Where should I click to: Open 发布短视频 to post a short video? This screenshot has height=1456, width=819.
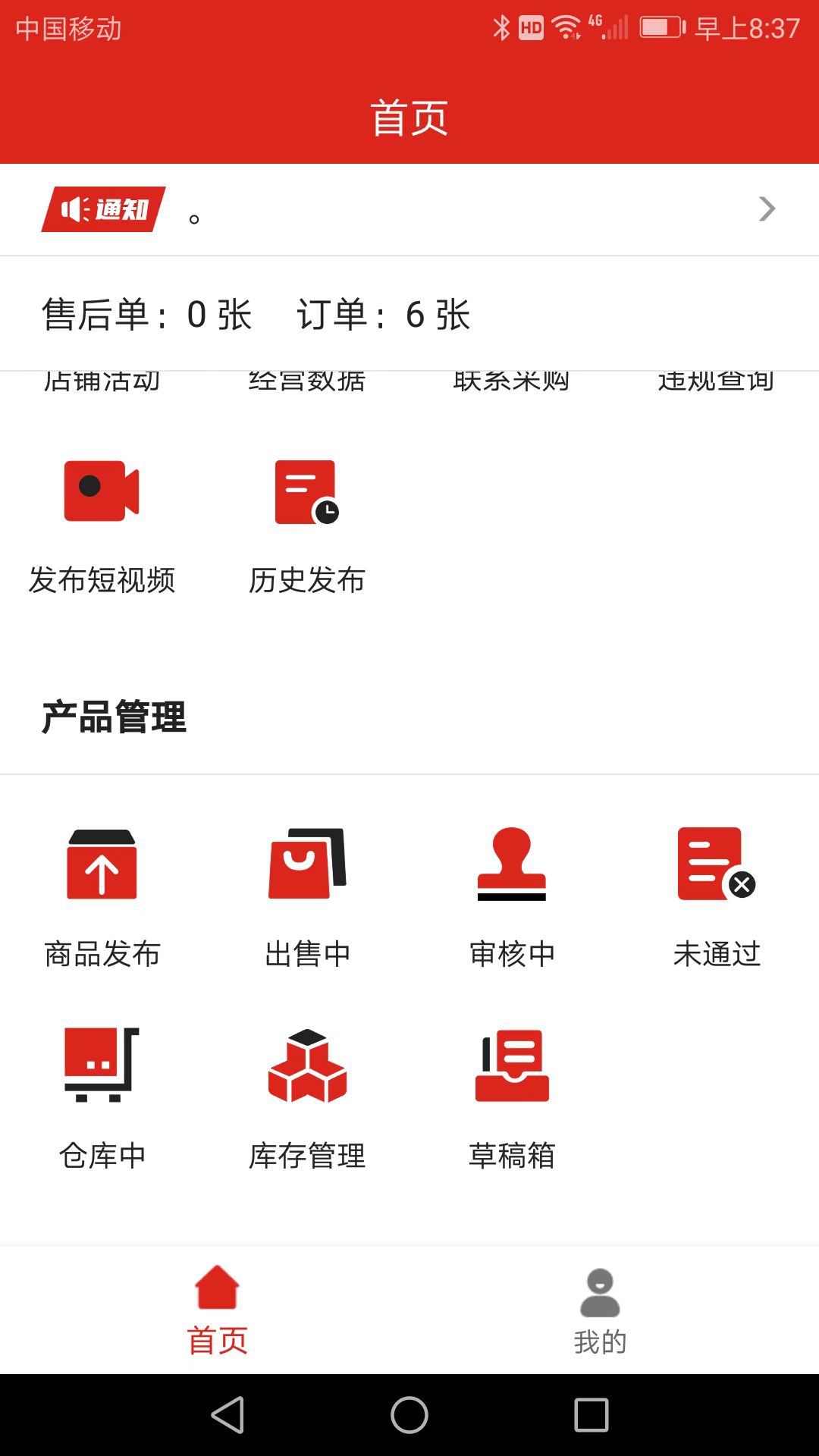[102, 523]
